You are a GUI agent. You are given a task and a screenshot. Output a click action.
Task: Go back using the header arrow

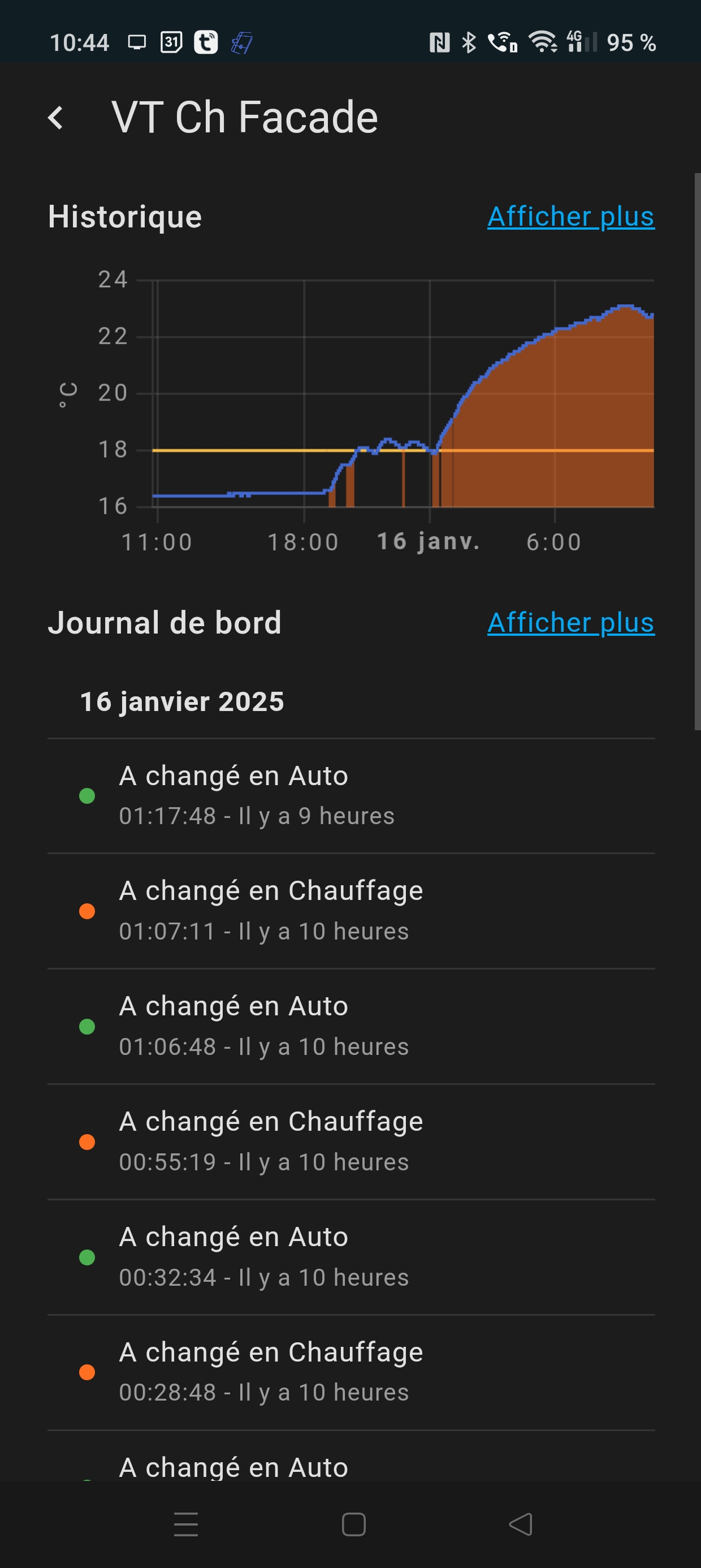coord(56,118)
